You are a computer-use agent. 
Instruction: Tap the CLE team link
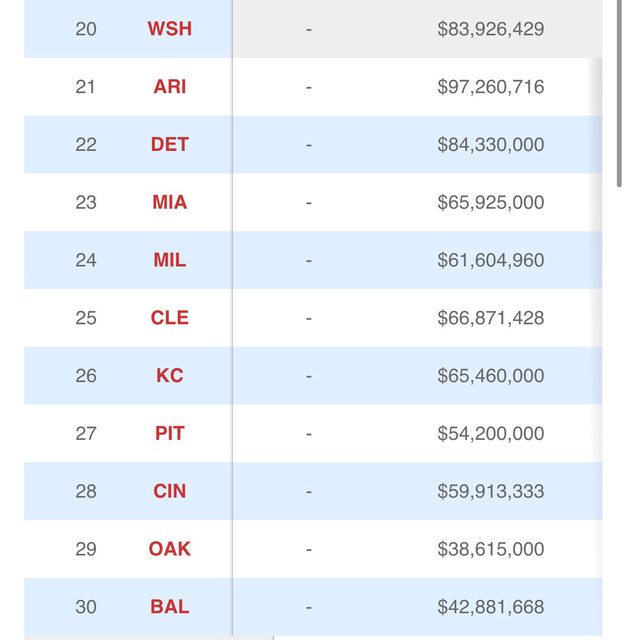[169, 318]
